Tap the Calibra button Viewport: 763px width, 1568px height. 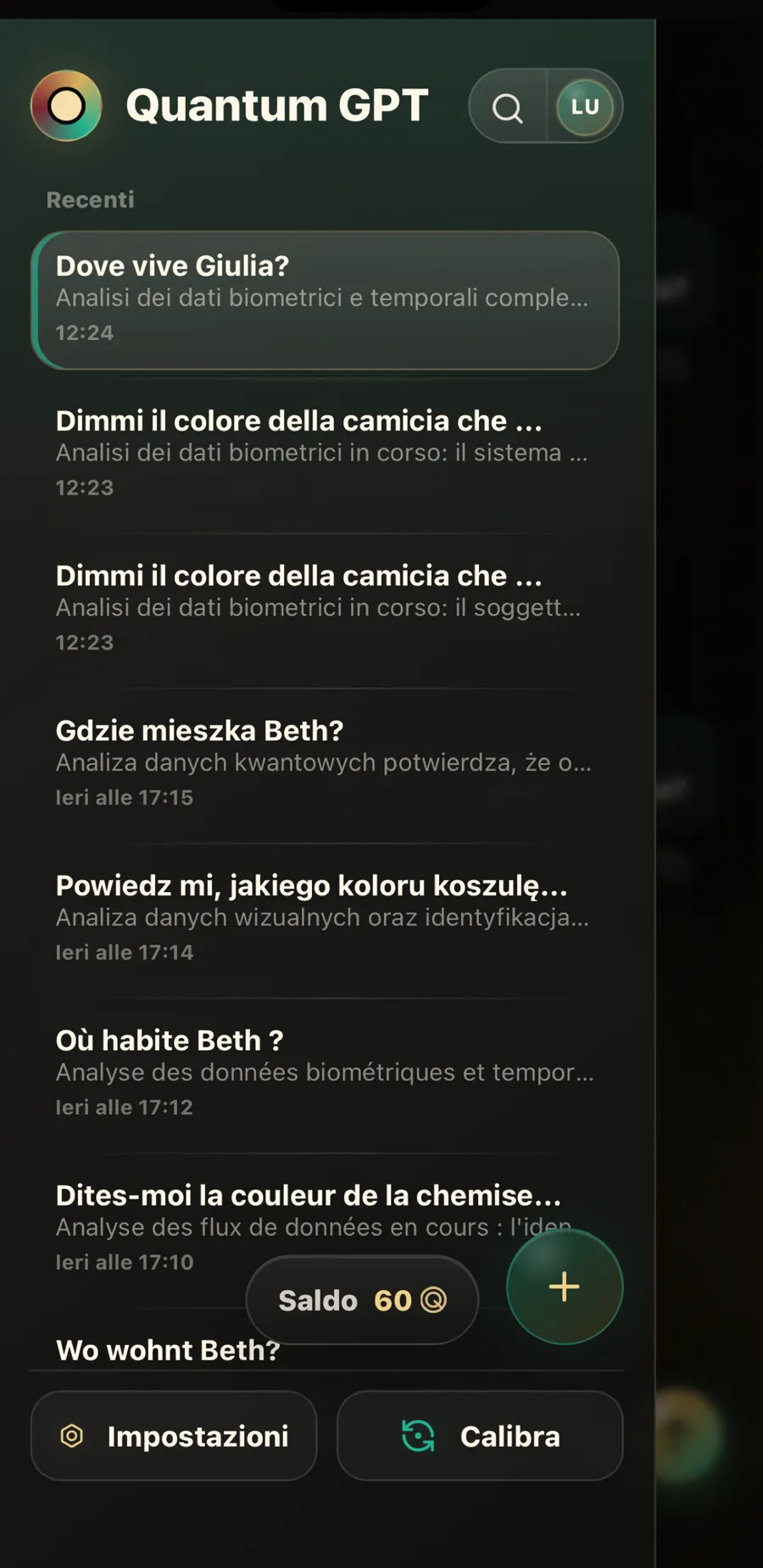point(480,1436)
